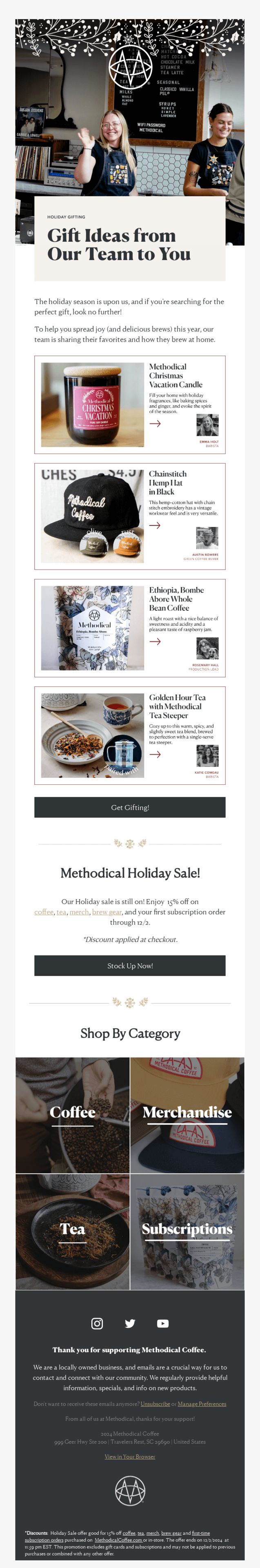
Task: Tap the Stock Up Now! button
Action: 130,965
